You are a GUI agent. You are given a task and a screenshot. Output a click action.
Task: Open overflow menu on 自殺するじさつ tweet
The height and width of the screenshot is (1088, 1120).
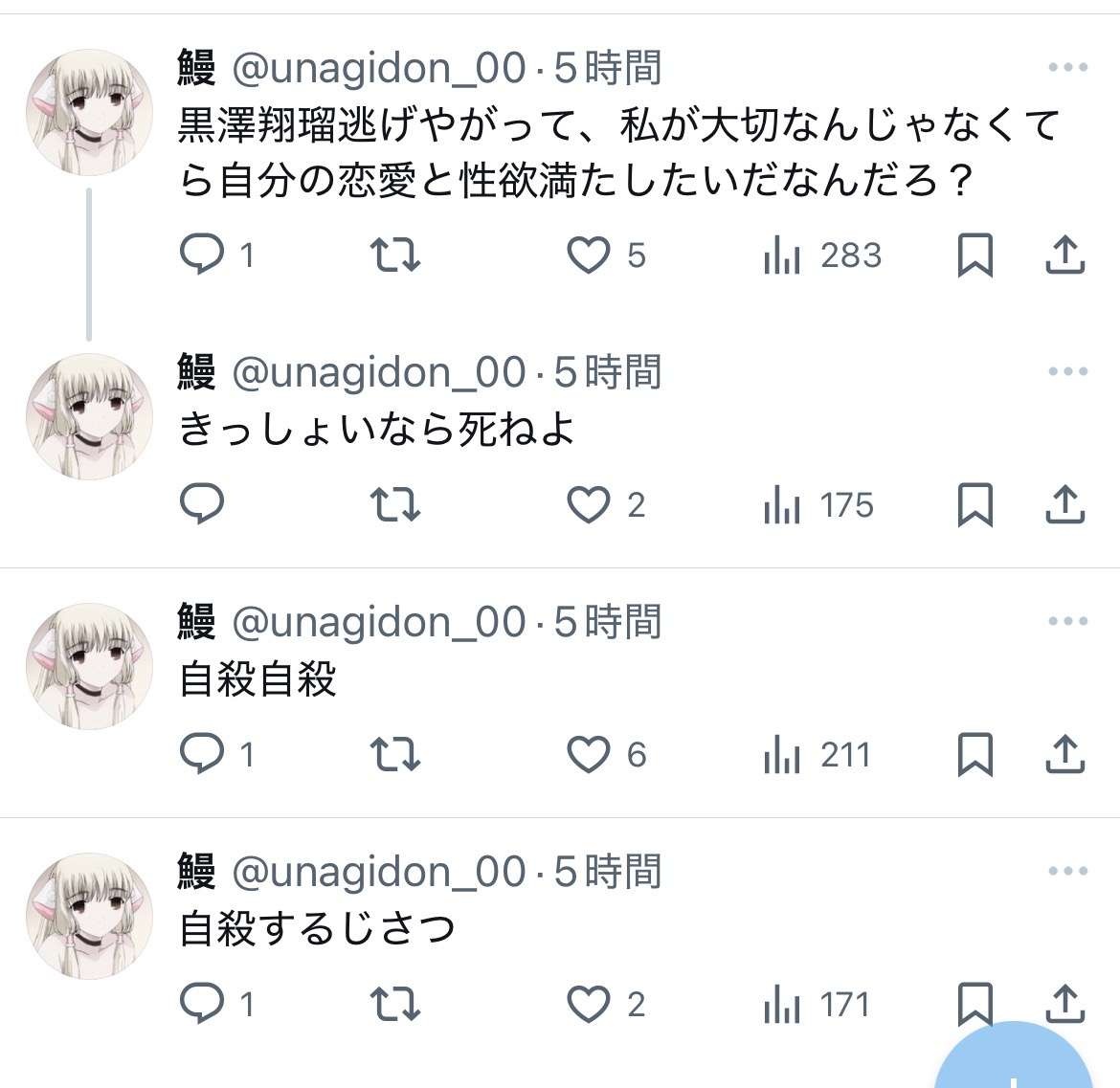(x=1067, y=871)
